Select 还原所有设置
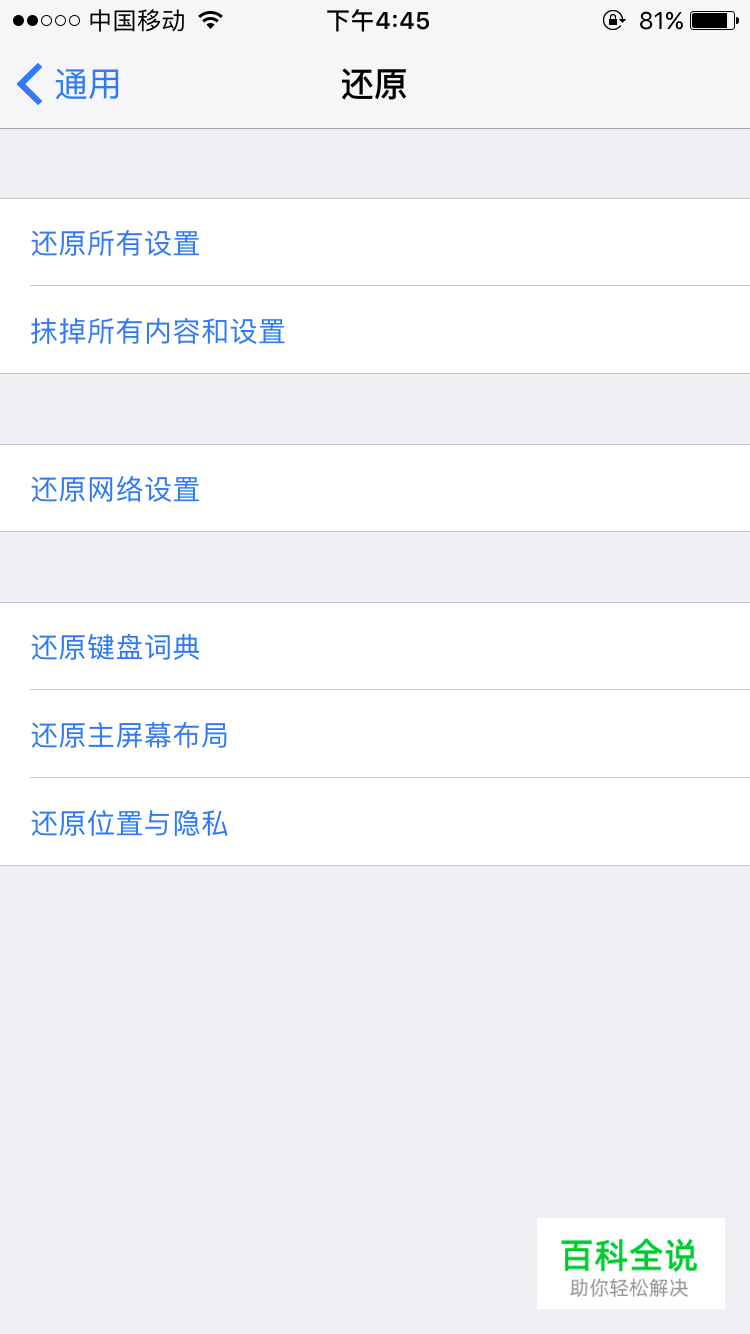This screenshot has height=1334, width=750. (x=375, y=242)
